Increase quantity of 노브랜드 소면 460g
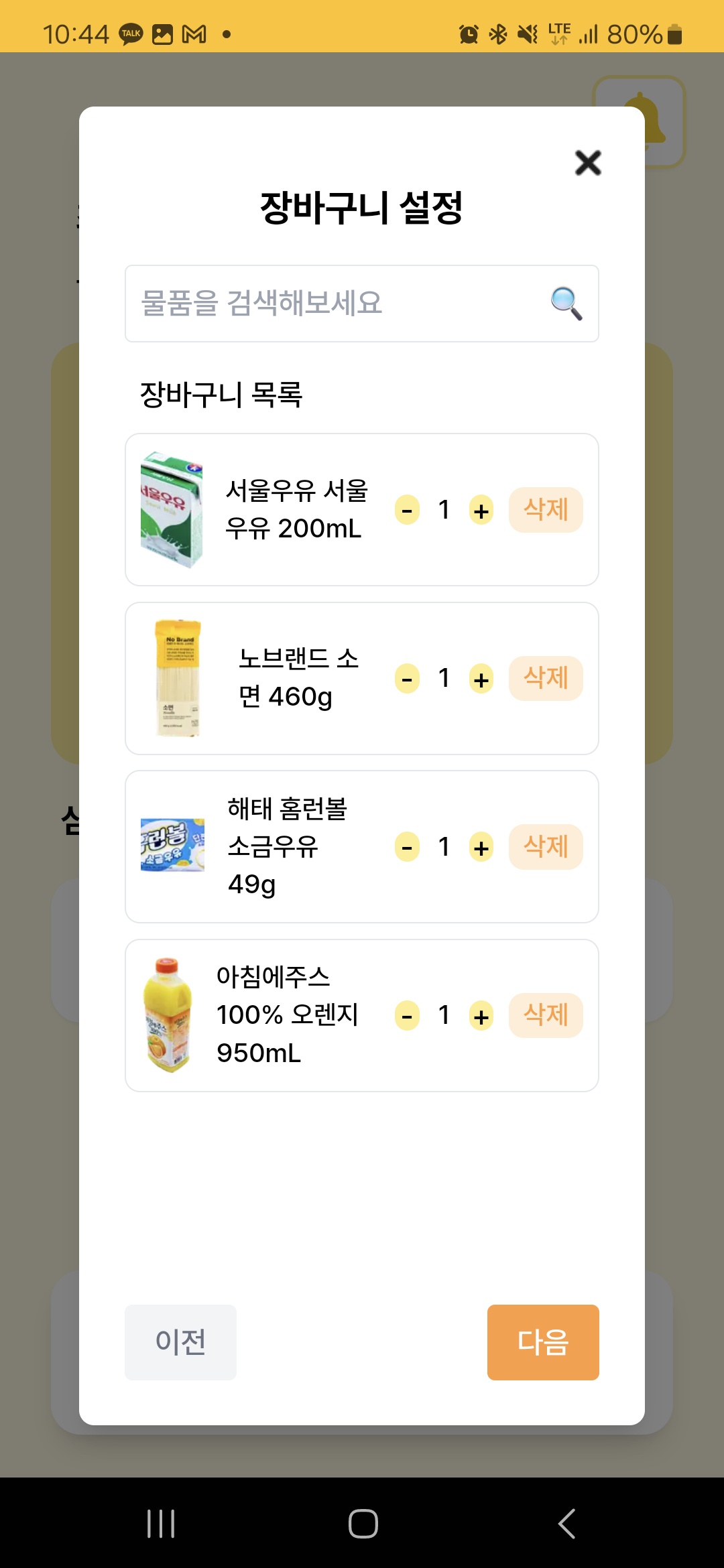Screen dimensions: 724x1568 click(481, 679)
